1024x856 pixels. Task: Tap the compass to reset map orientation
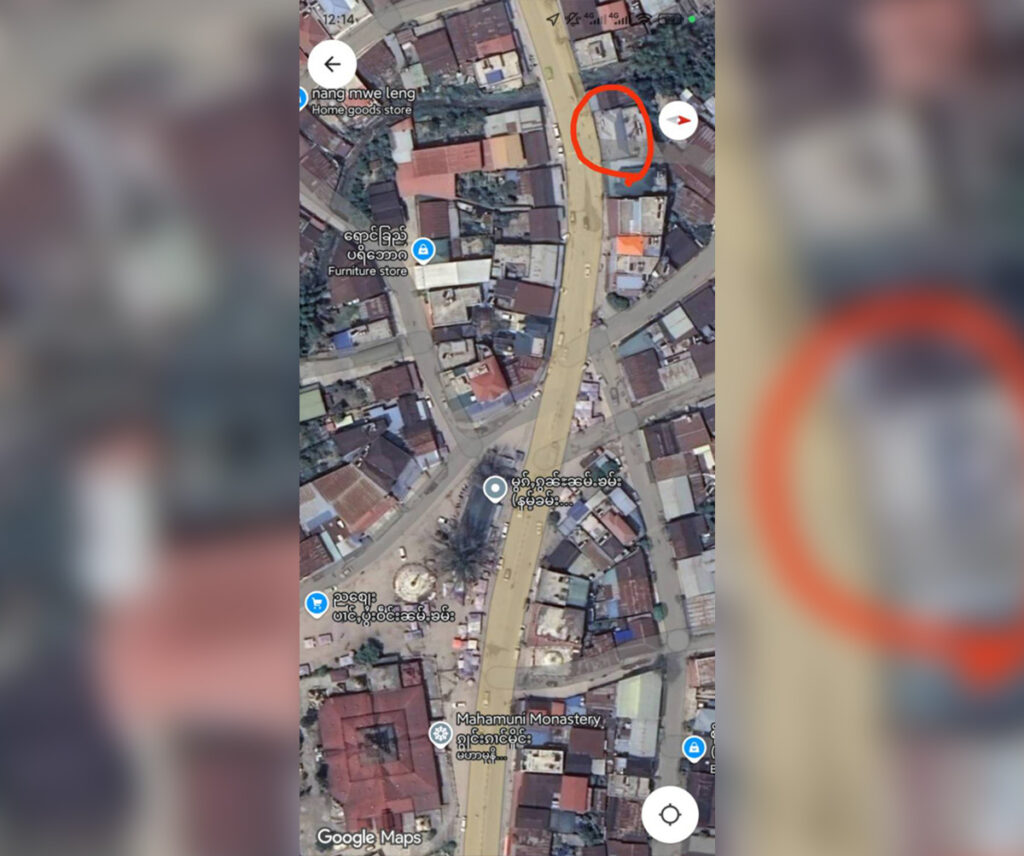click(678, 120)
